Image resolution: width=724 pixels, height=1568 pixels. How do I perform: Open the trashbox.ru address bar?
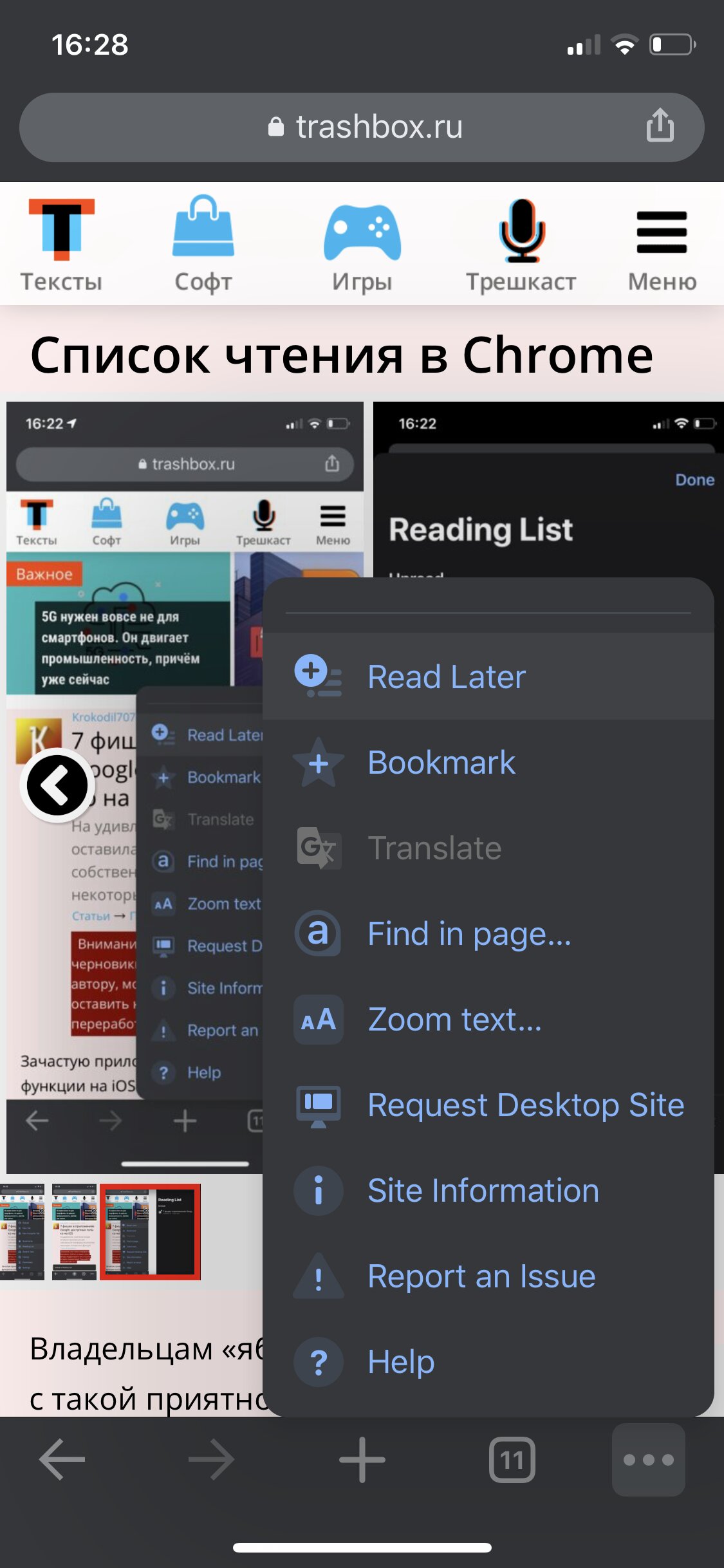point(362,127)
